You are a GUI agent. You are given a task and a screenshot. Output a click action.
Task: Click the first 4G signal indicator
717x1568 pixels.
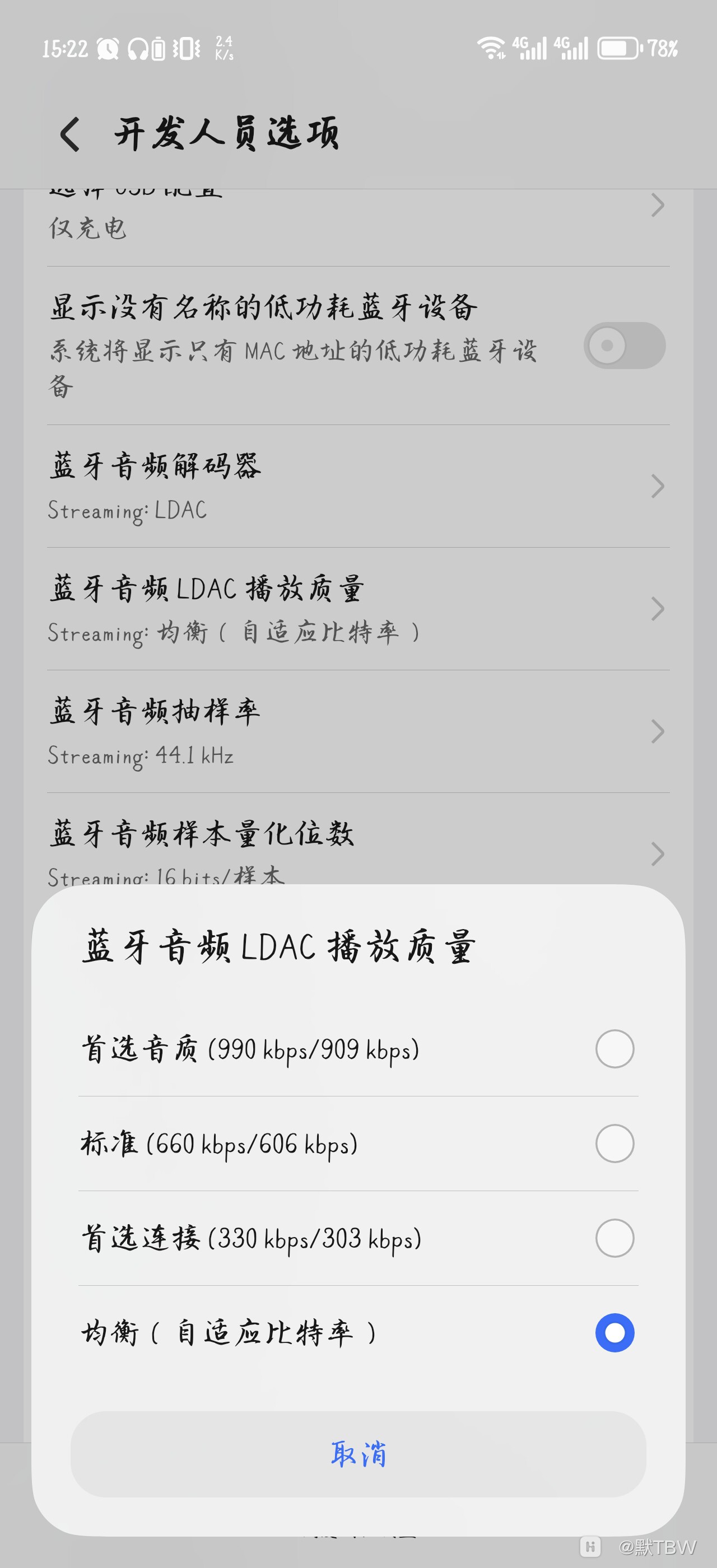529,49
